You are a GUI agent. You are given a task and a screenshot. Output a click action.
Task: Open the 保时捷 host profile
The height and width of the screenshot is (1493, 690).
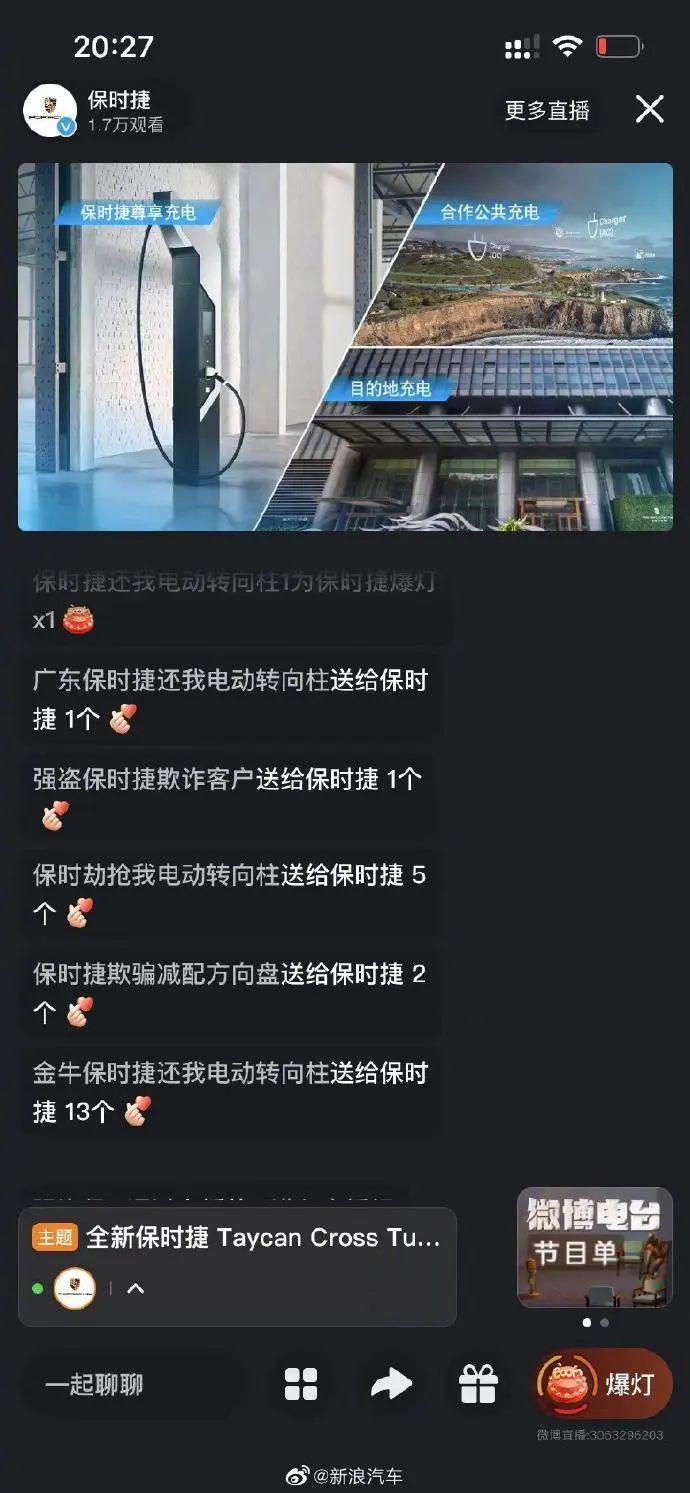tap(52, 110)
